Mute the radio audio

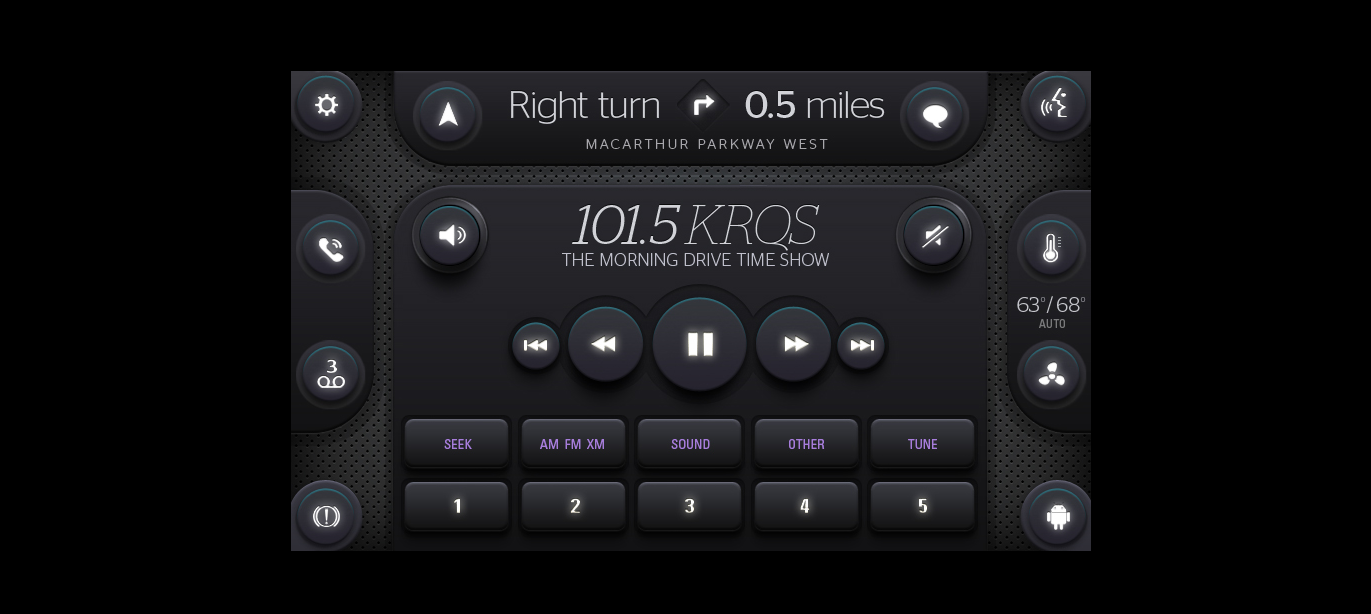pyautogui.click(x=934, y=236)
